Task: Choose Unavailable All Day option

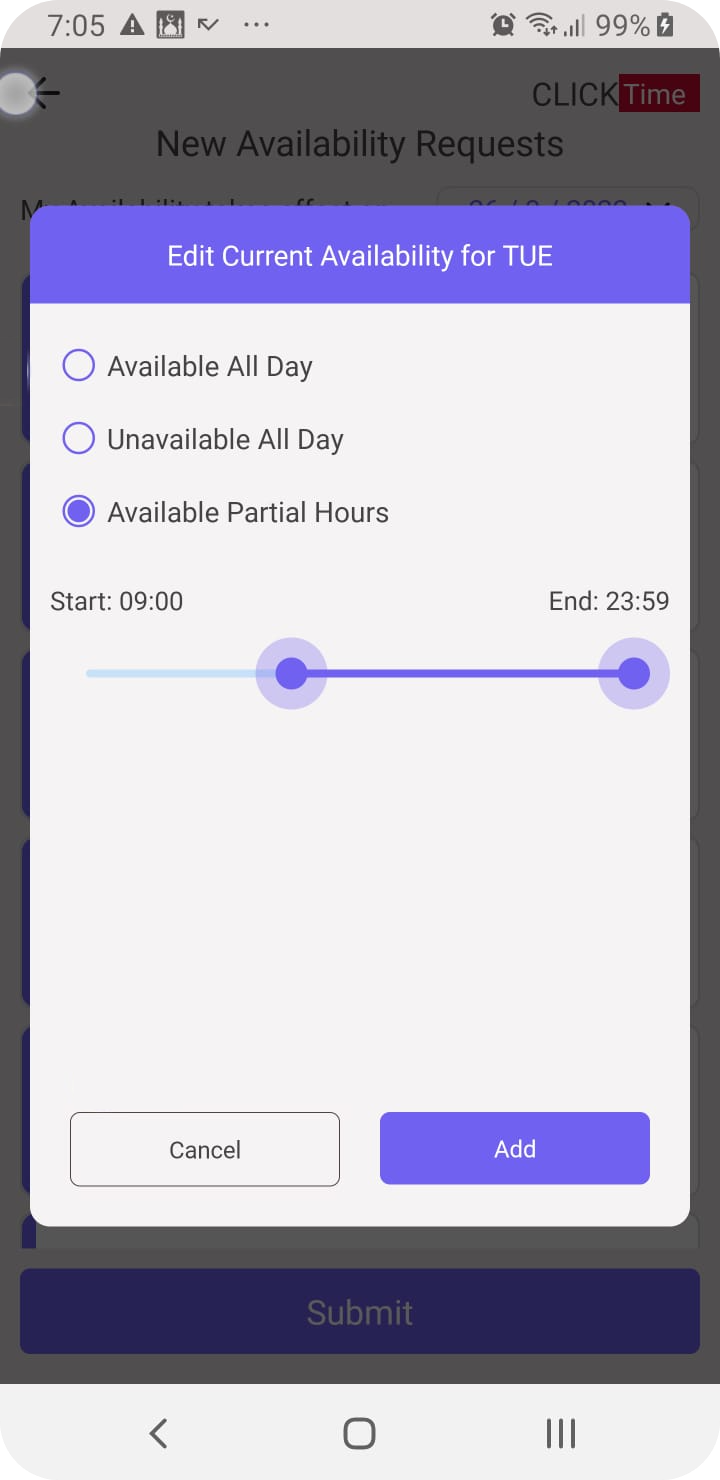Action: [x=79, y=439]
